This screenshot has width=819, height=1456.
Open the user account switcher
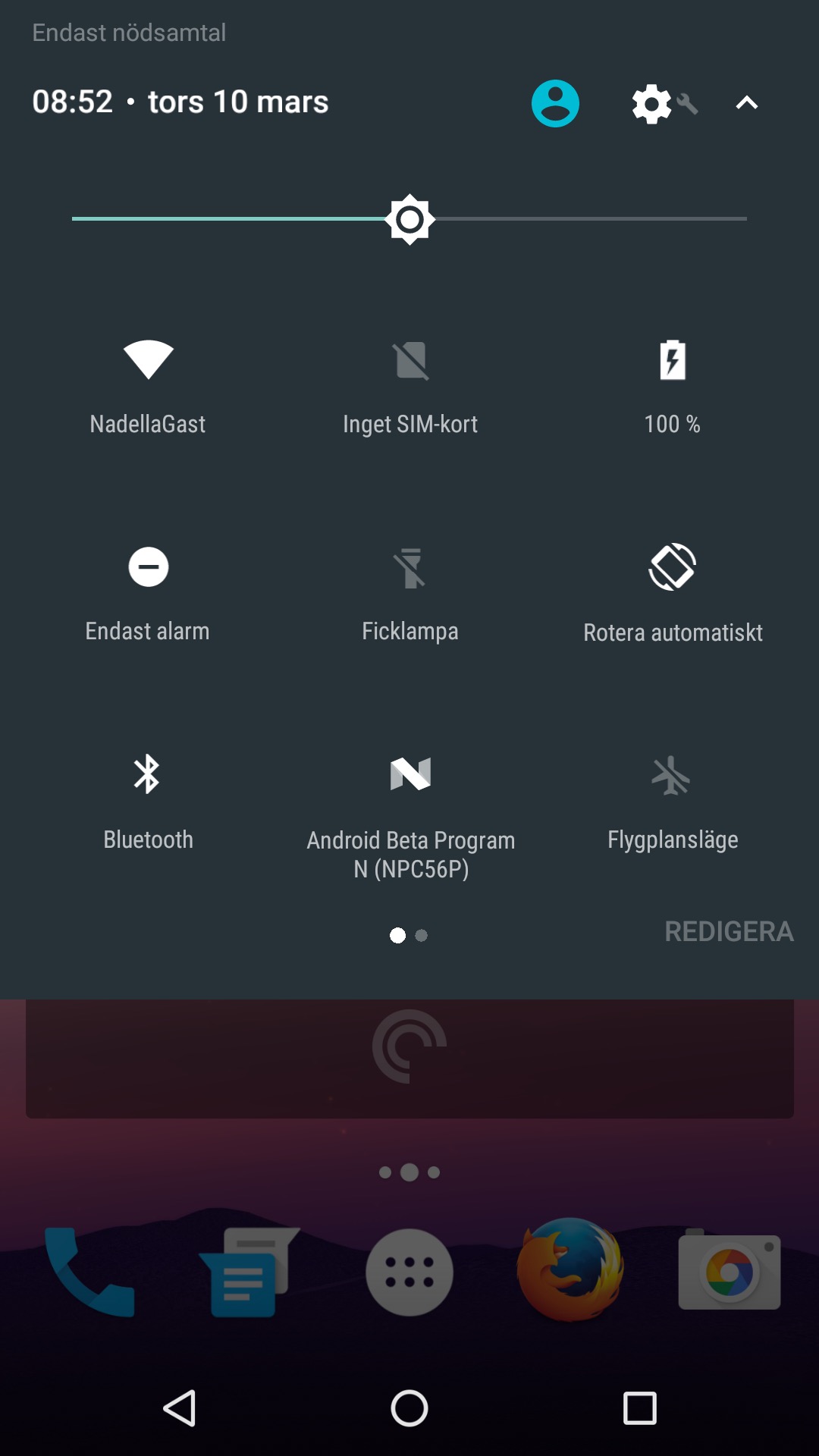[x=555, y=103]
